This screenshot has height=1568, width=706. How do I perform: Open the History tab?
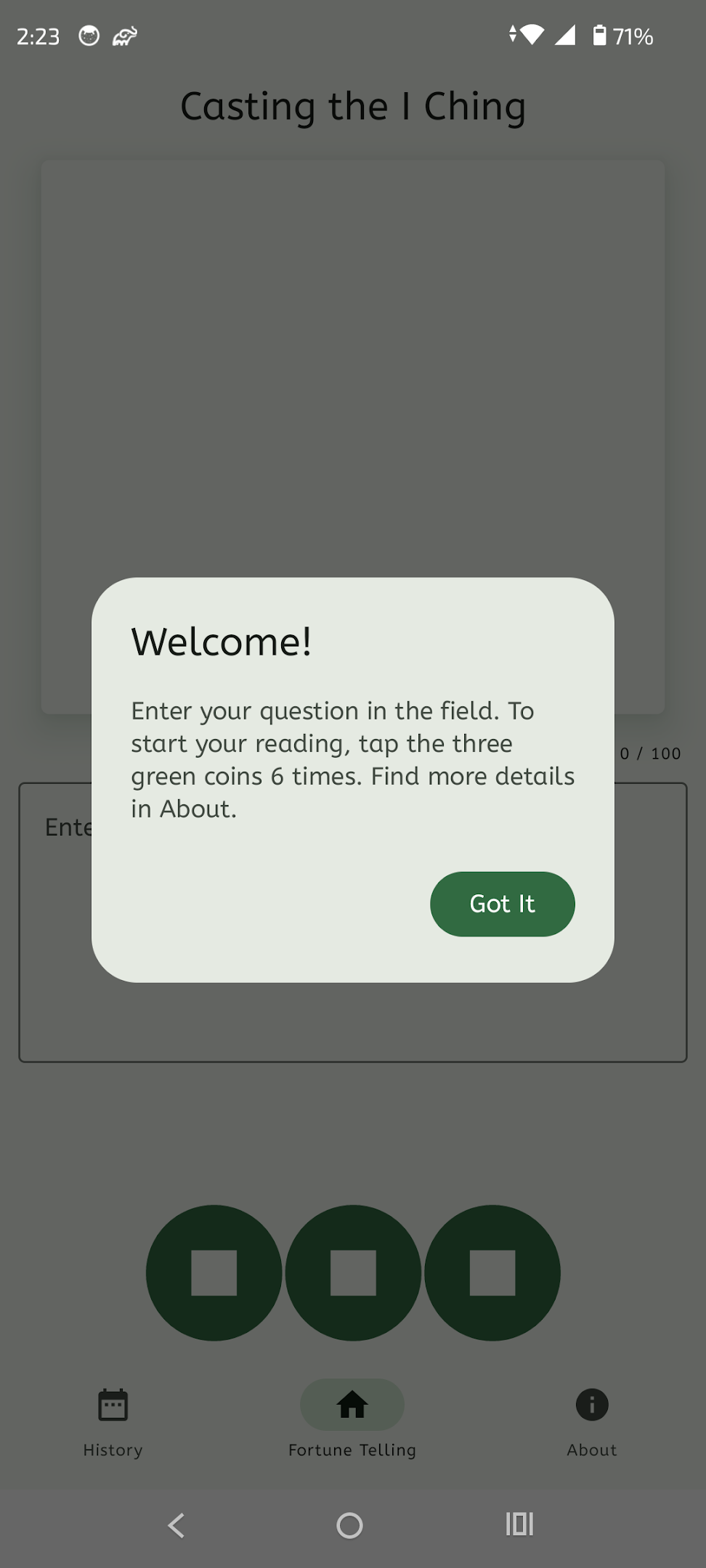coord(113,1422)
